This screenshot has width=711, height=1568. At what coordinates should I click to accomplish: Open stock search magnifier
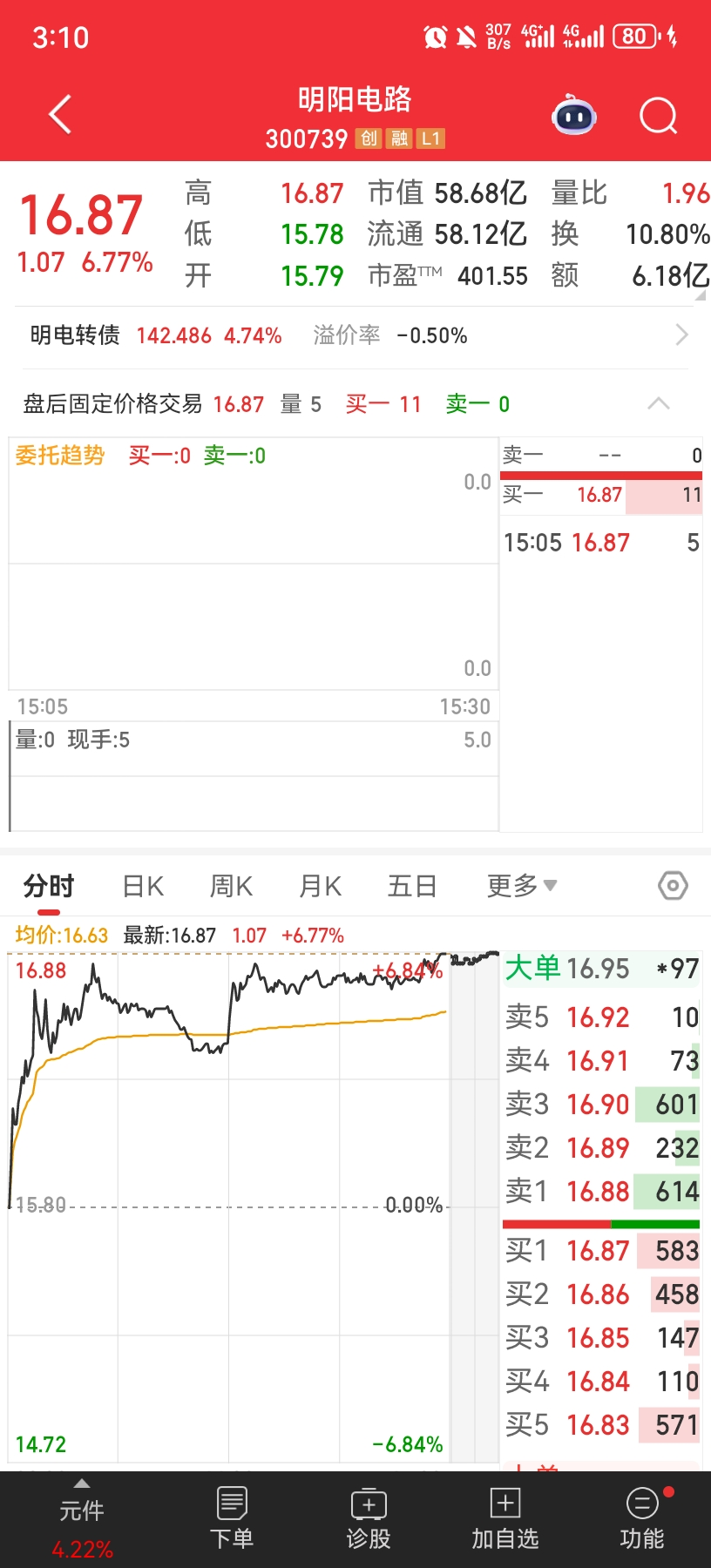click(658, 115)
